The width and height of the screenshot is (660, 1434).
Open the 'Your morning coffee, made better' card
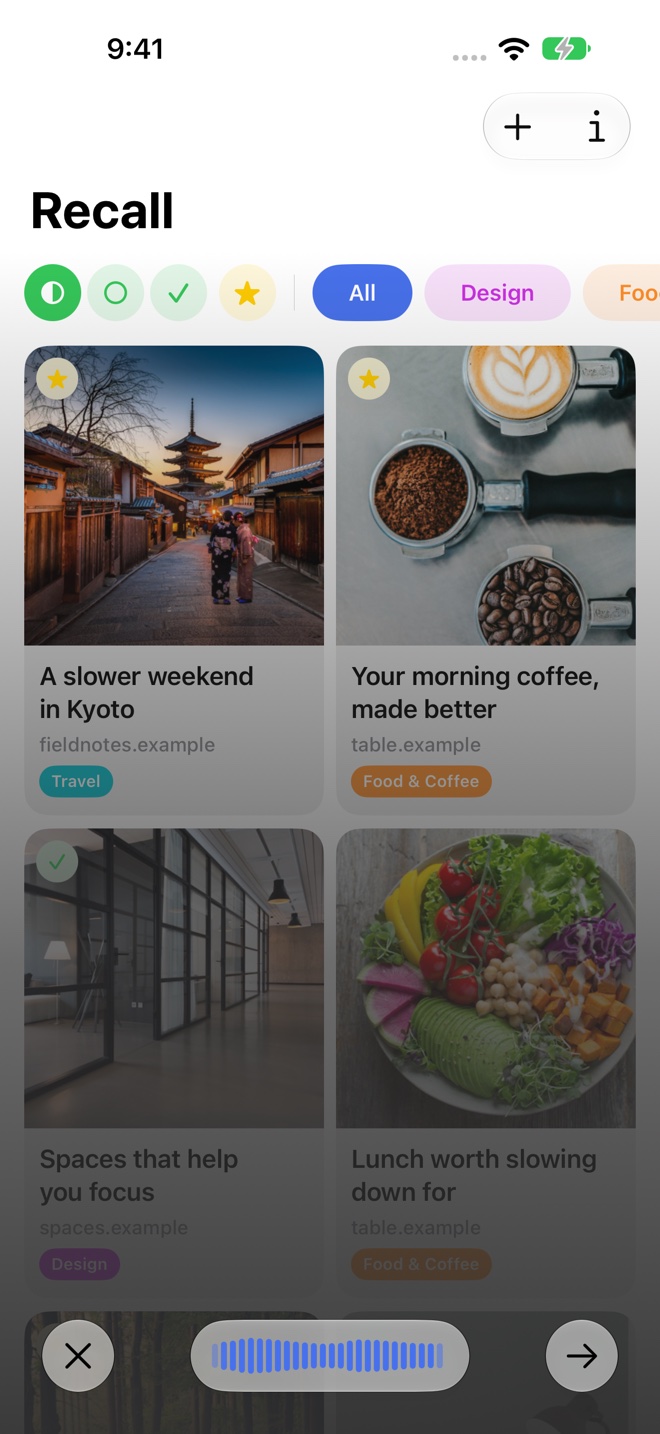[x=486, y=580]
